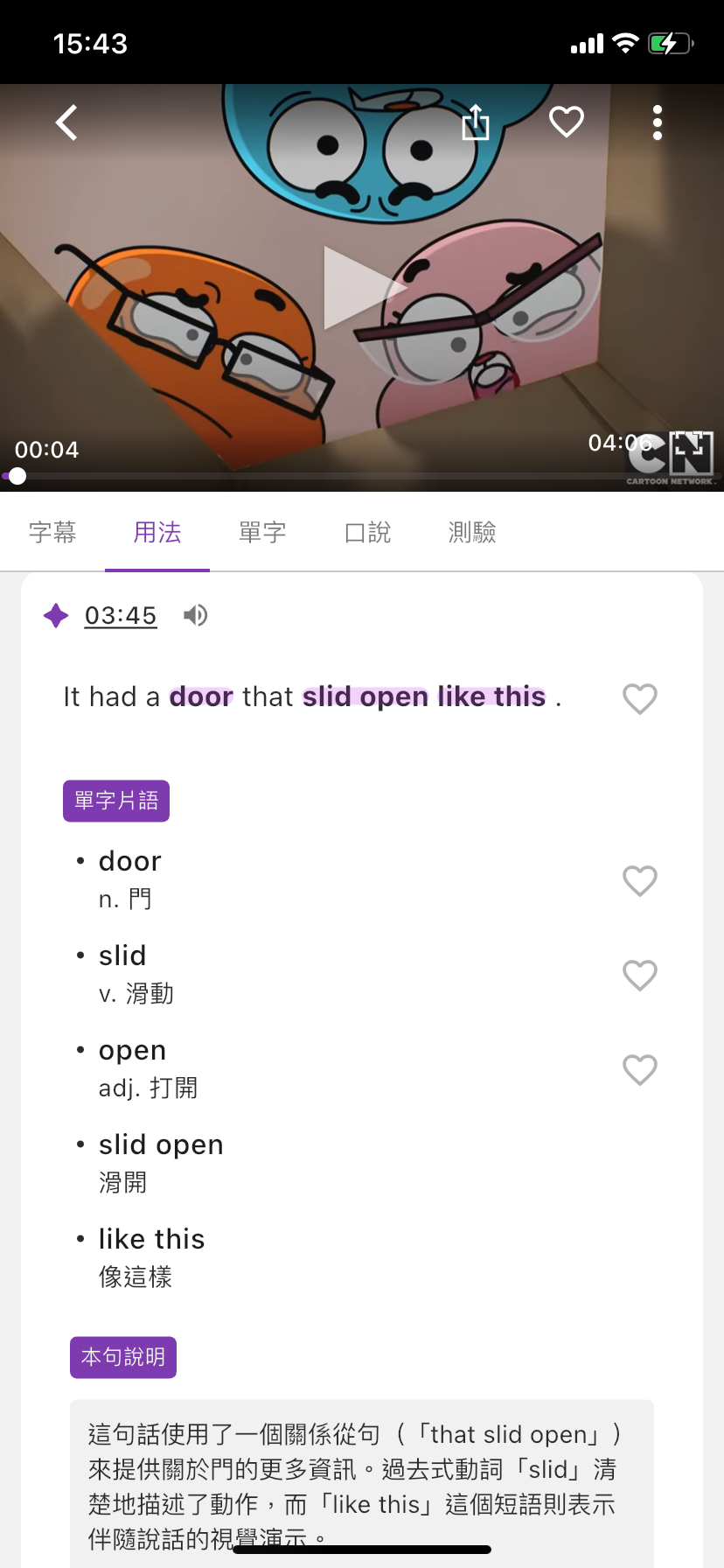
Task: Save the sentence "It had a door"
Action: 639,698
